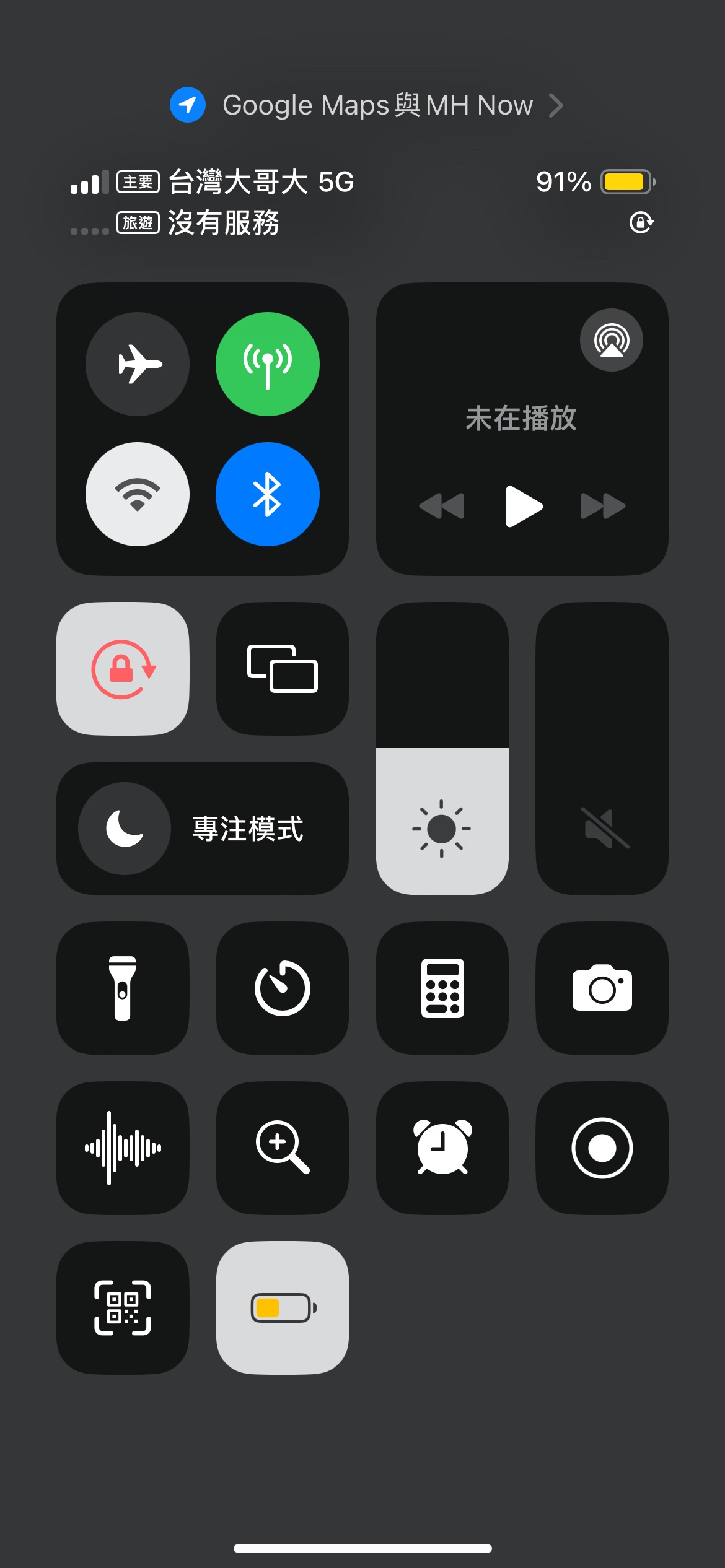
Task: Tap the play button in media controls
Action: click(523, 507)
